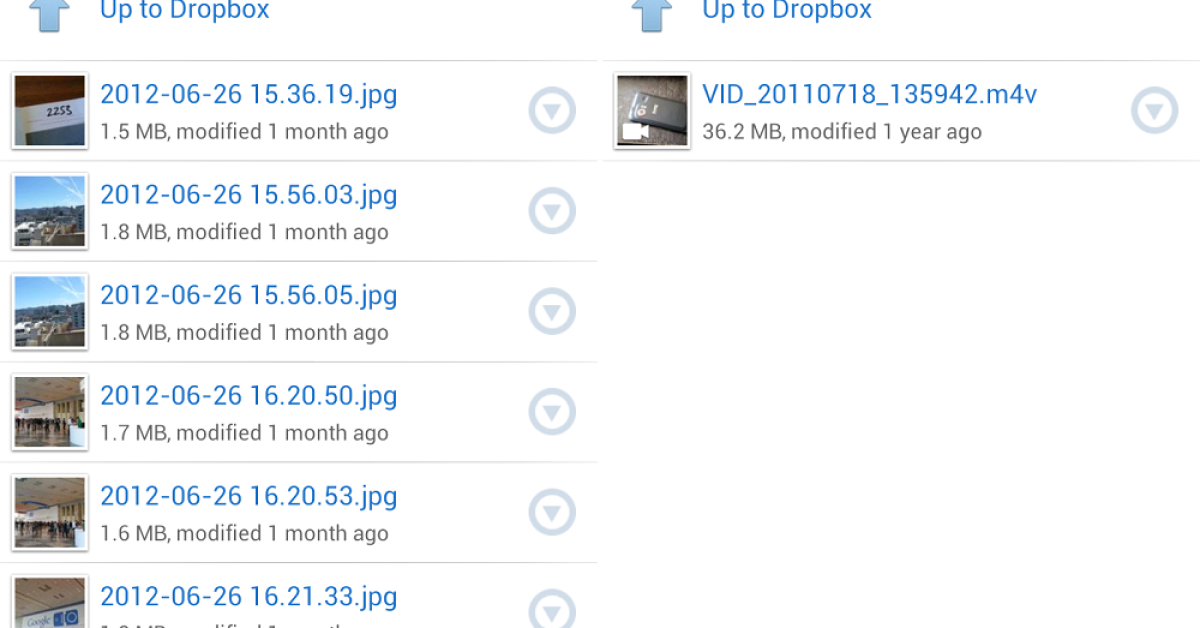
Task: Open the picture 2012-06-26 16.21.33.jpg
Action: click(x=248, y=597)
